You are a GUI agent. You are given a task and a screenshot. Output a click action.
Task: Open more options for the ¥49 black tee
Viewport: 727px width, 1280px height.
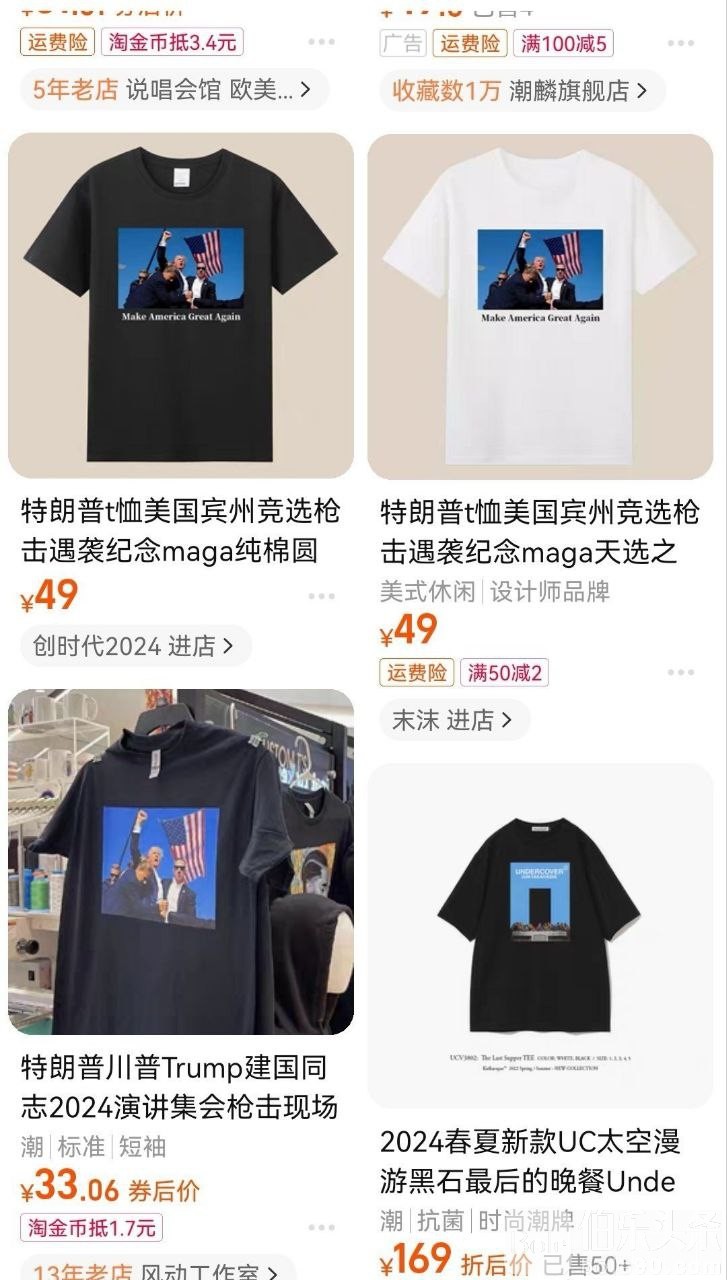(x=321, y=596)
